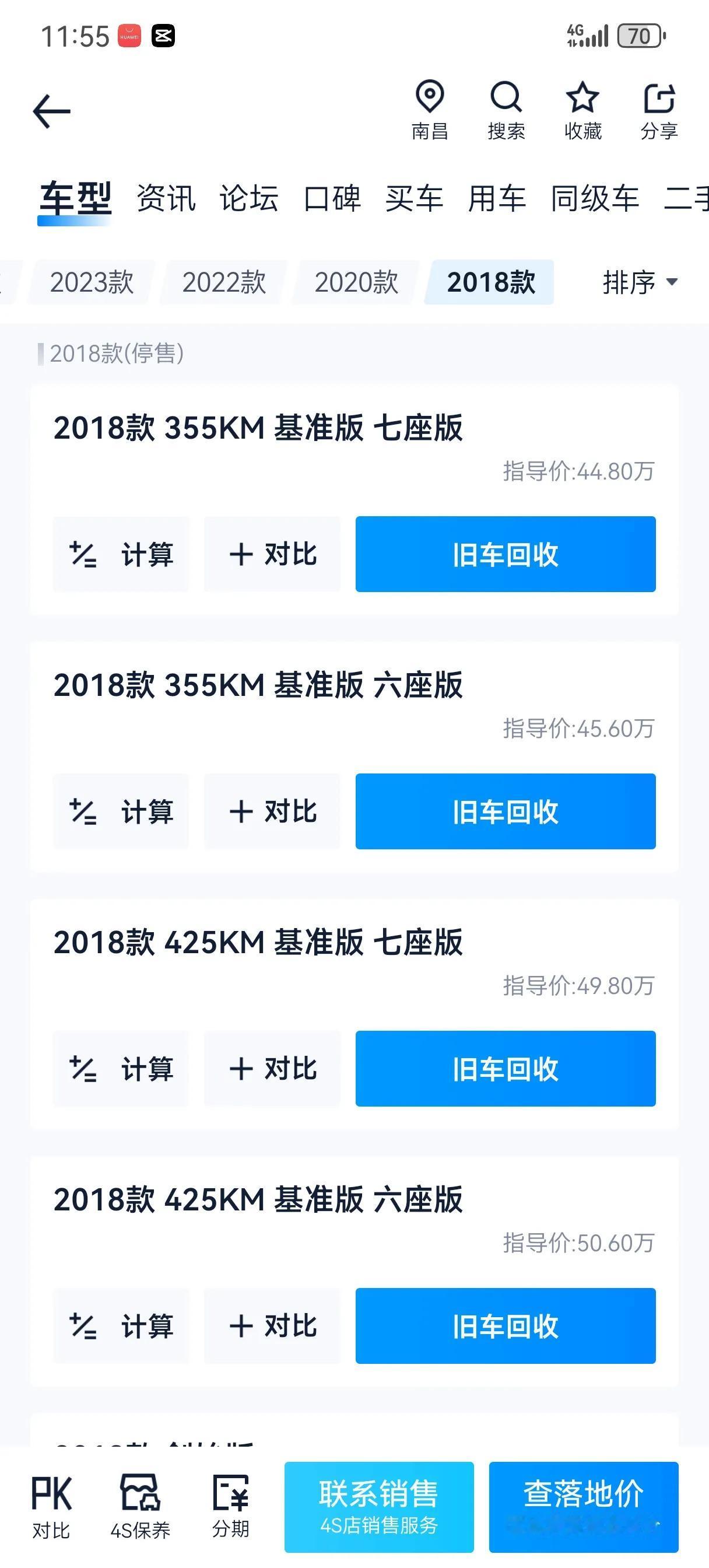Screen dimensions: 709x1568
Task: Switch to the 资讯 tab
Action: [x=166, y=199]
